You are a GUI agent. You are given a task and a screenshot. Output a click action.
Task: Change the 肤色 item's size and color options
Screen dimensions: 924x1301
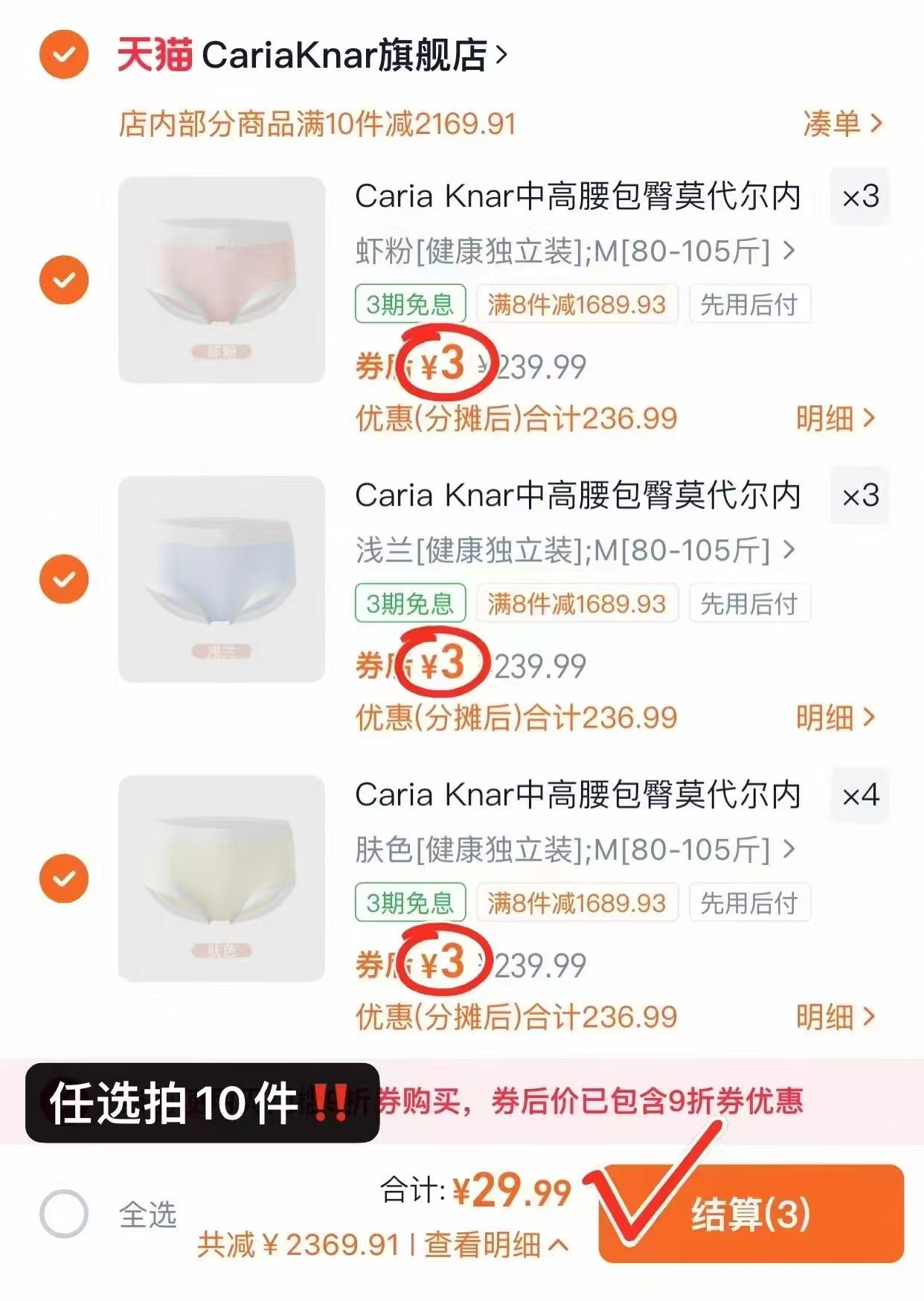pos(574,850)
